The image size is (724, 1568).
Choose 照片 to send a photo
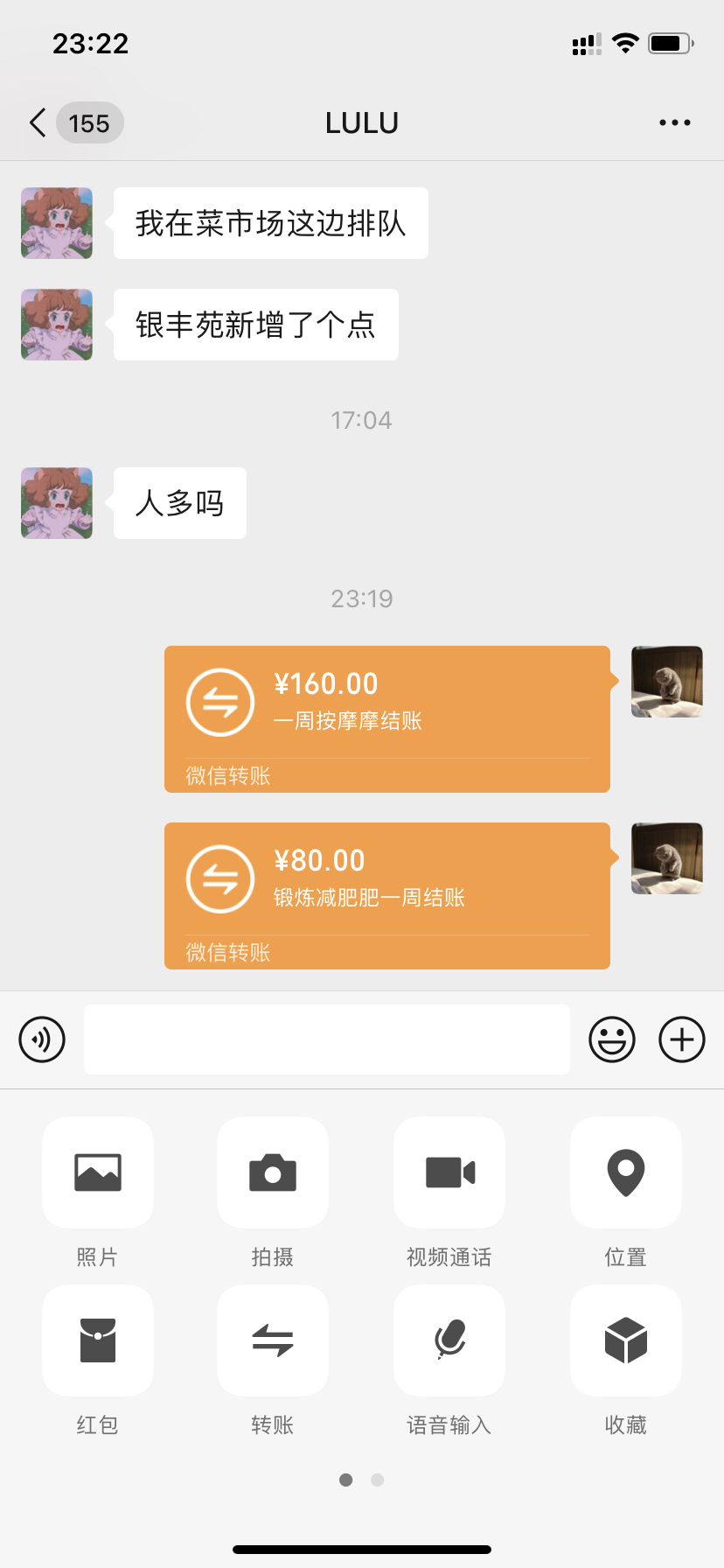[x=98, y=1172]
